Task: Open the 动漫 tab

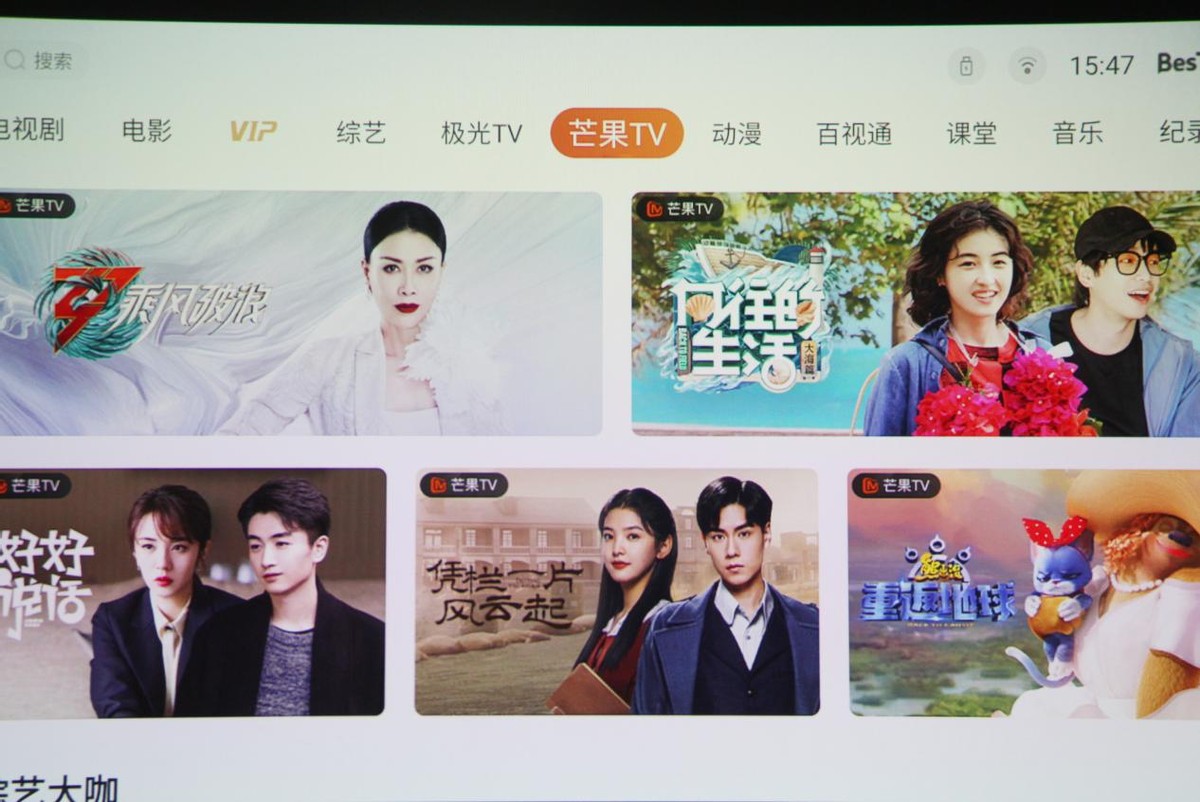Action: coord(737,134)
